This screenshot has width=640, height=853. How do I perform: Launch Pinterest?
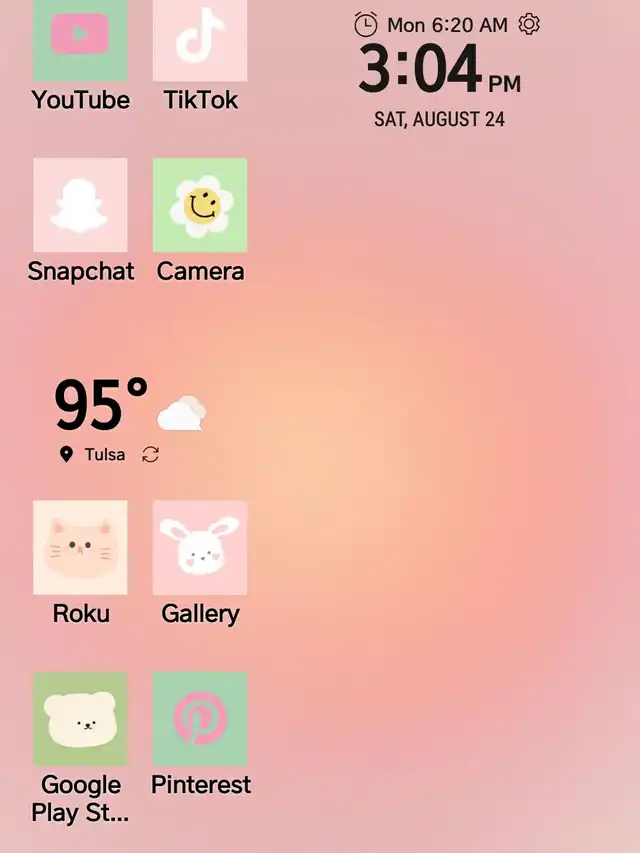(x=200, y=719)
